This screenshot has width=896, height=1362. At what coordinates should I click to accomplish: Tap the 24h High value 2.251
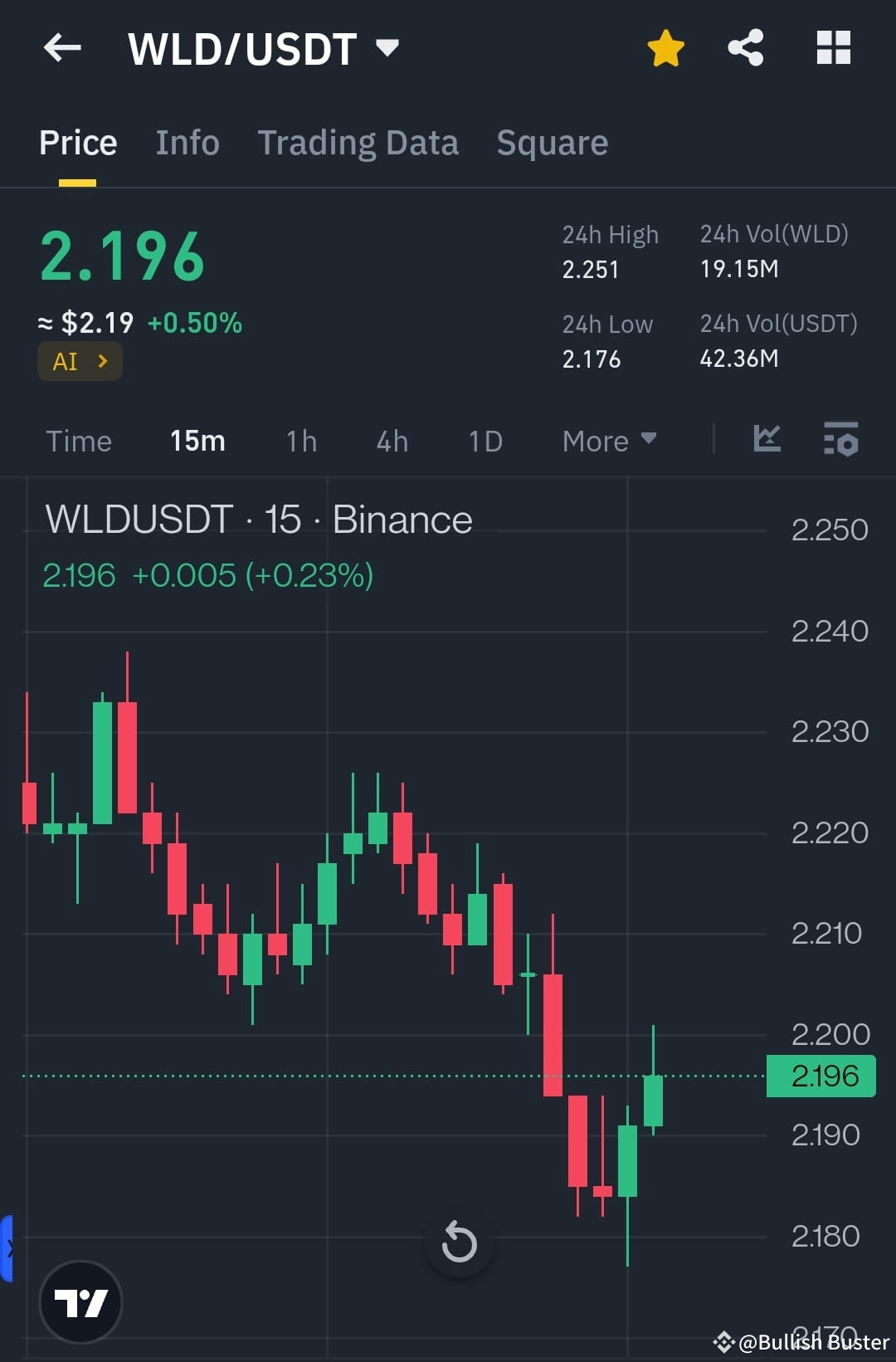tap(590, 268)
